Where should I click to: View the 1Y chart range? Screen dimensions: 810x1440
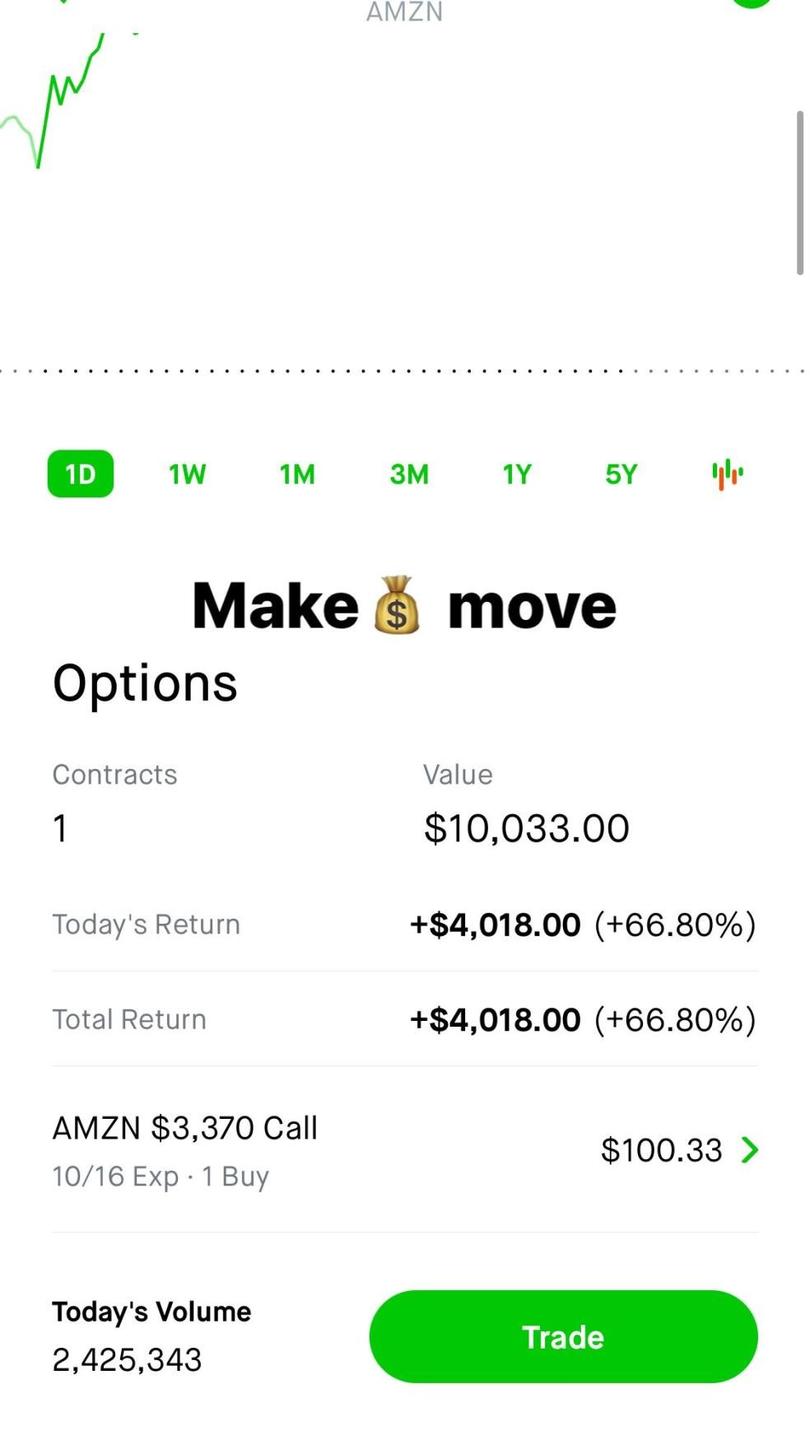point(516,474)
